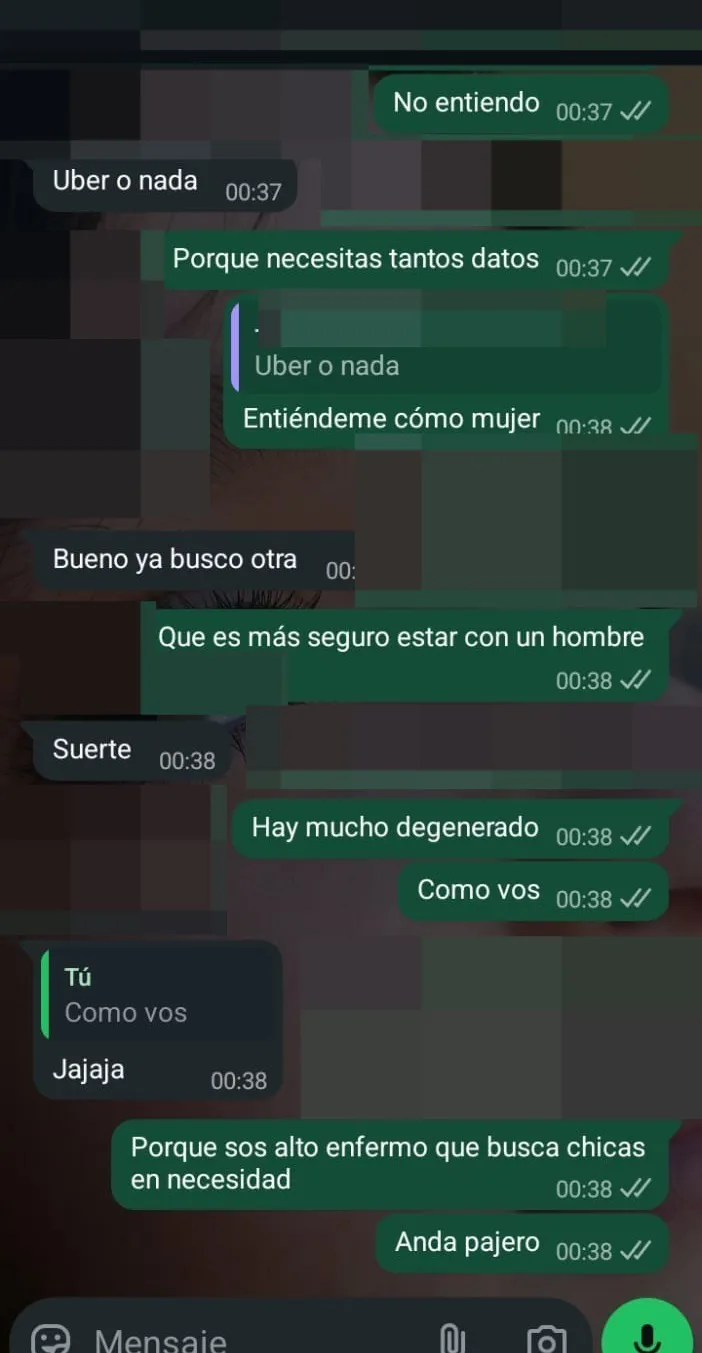The image size is (702, 1353).
Task: Go to the quoted "Uber o nada" message
Action: (x=445, y=350)
